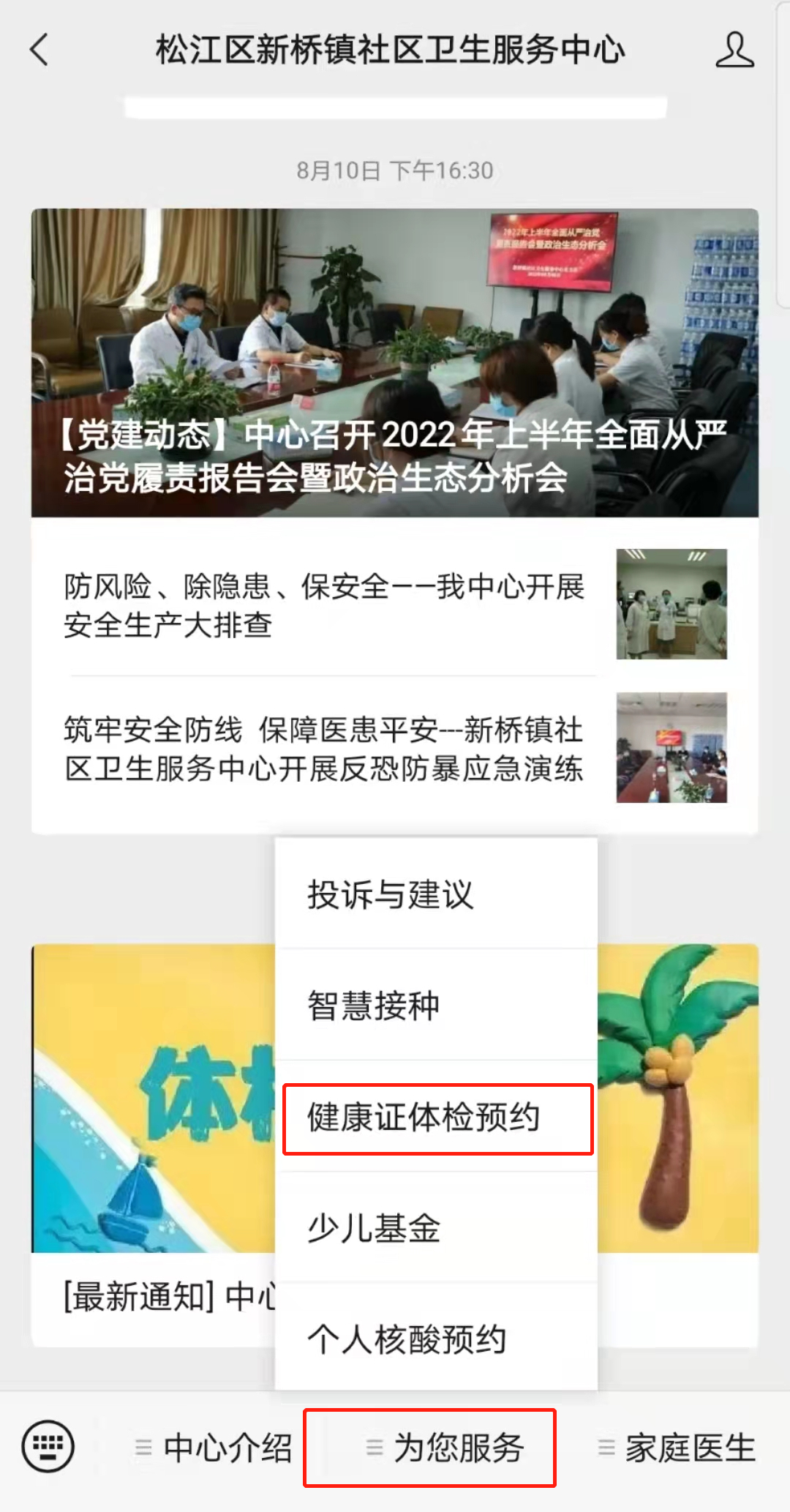Go back from the official account chat
The width and height of the screenshot is (790, 1512).
point(39,50)
